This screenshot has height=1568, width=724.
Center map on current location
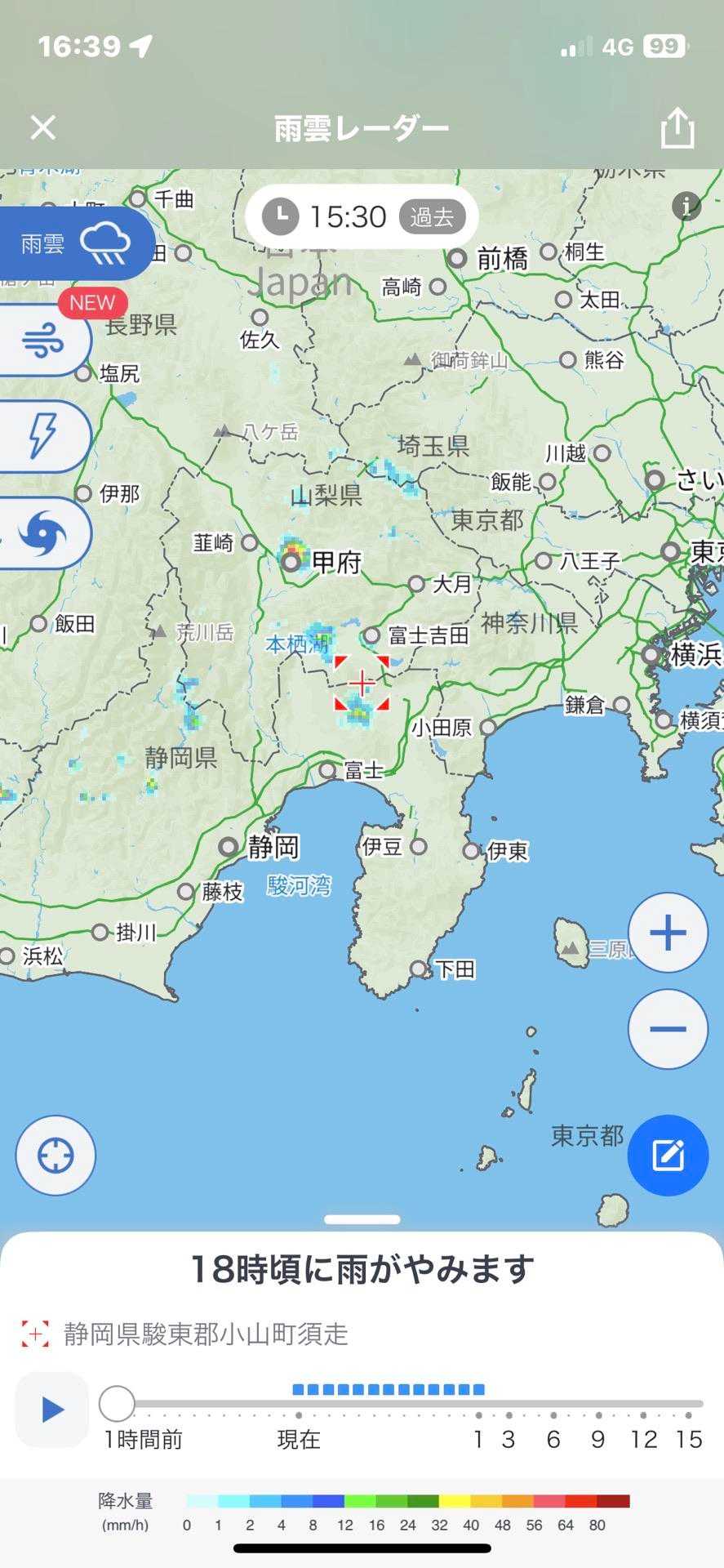56,1156
